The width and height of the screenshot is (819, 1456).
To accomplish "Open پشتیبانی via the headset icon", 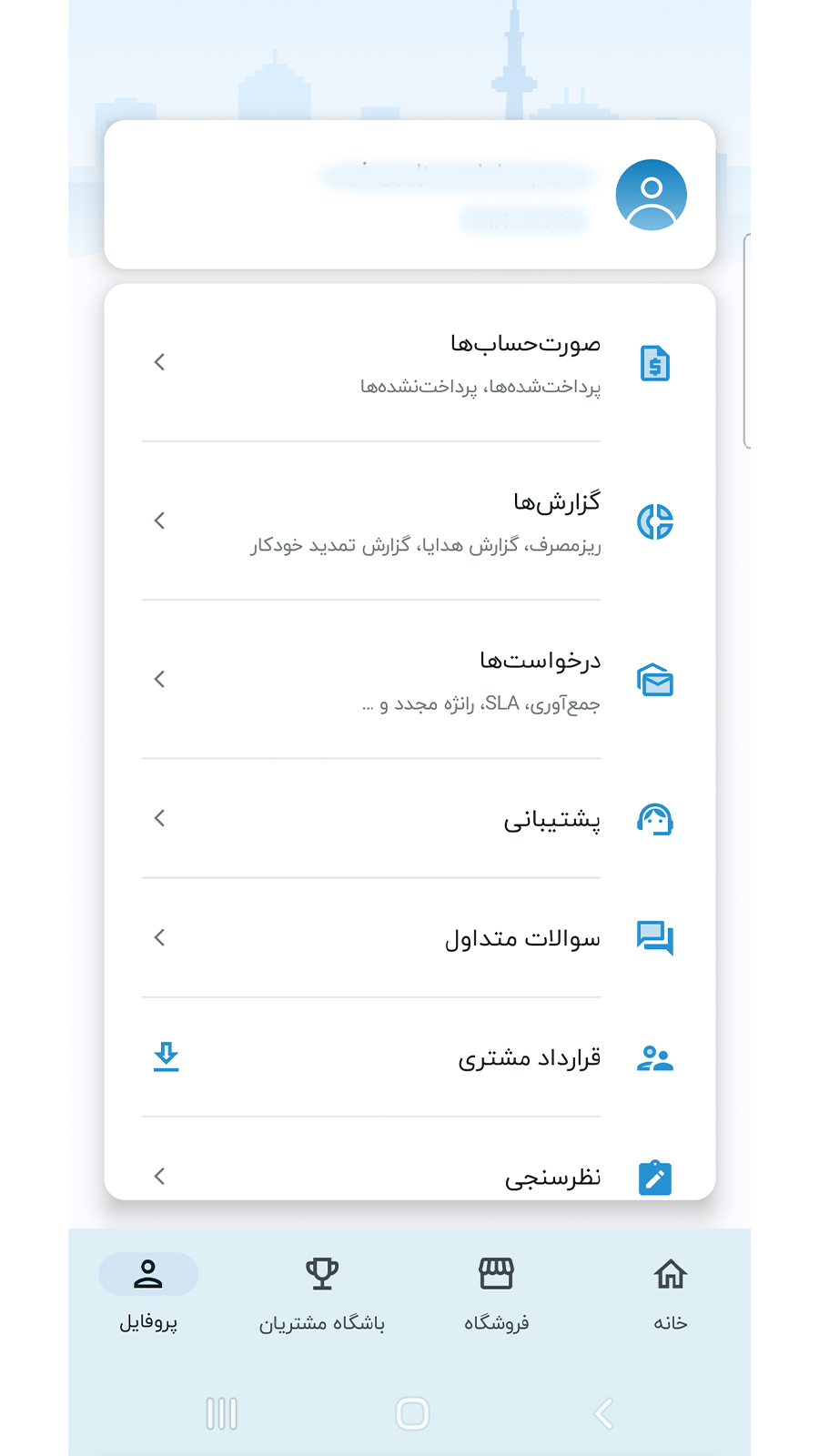I will pos(654,819).
